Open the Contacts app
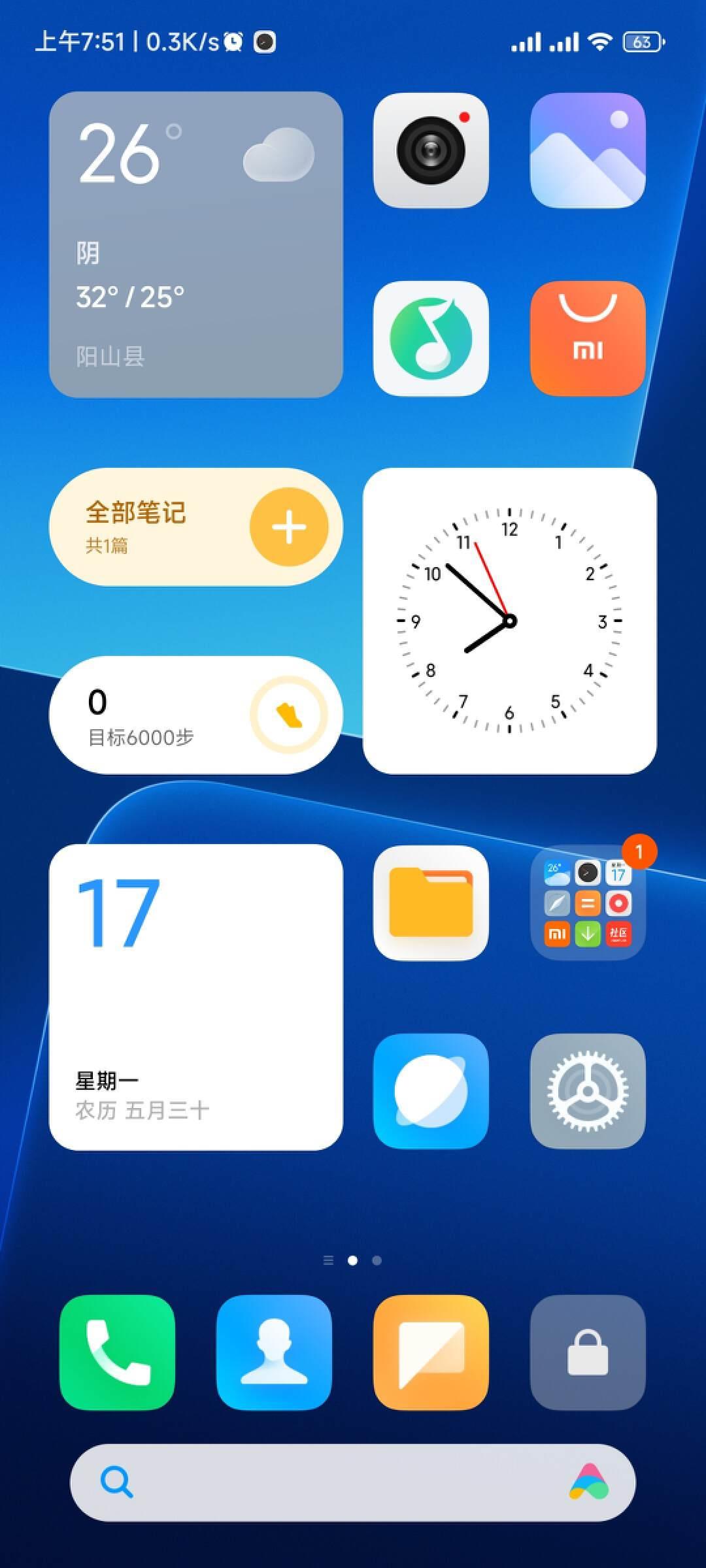 [274, 1352]
